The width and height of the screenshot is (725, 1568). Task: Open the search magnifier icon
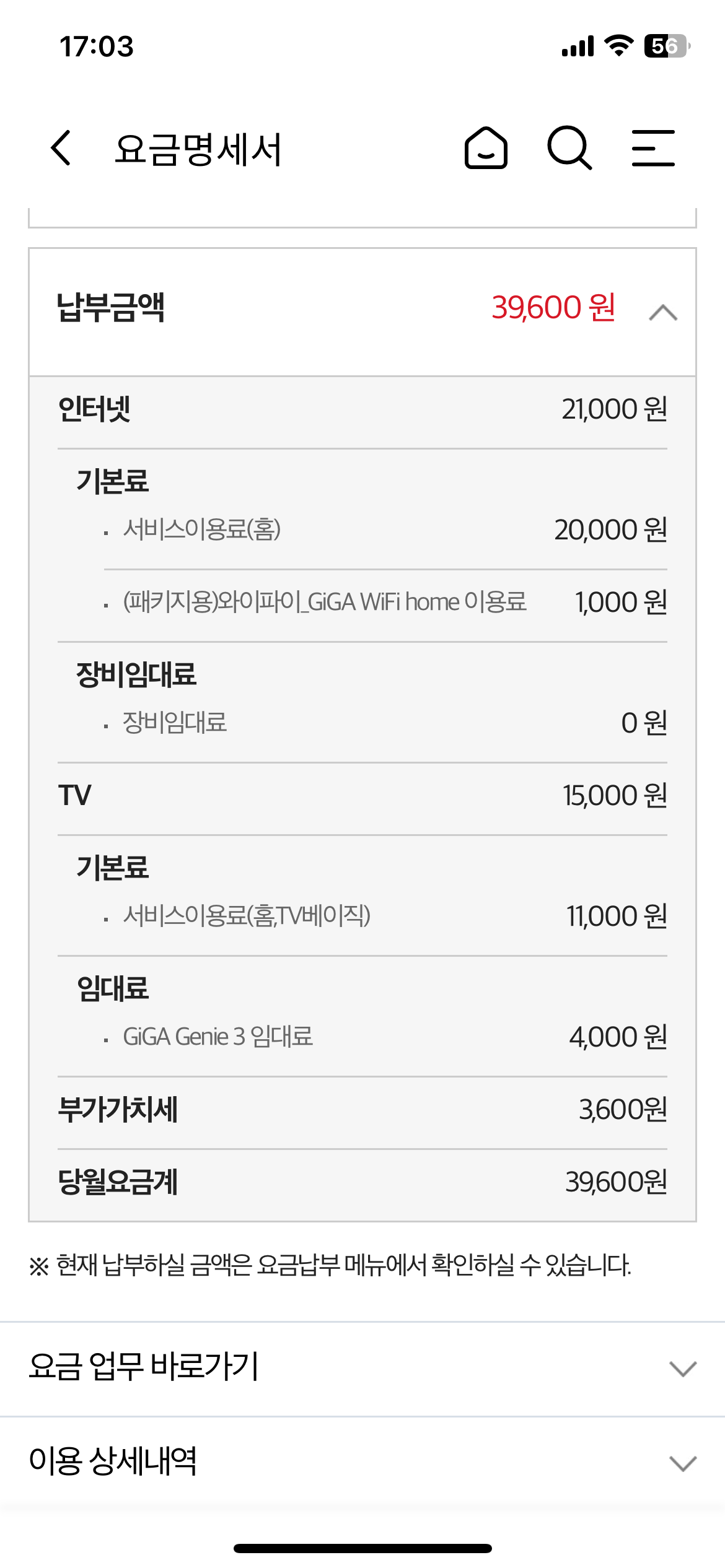point(569,148)
